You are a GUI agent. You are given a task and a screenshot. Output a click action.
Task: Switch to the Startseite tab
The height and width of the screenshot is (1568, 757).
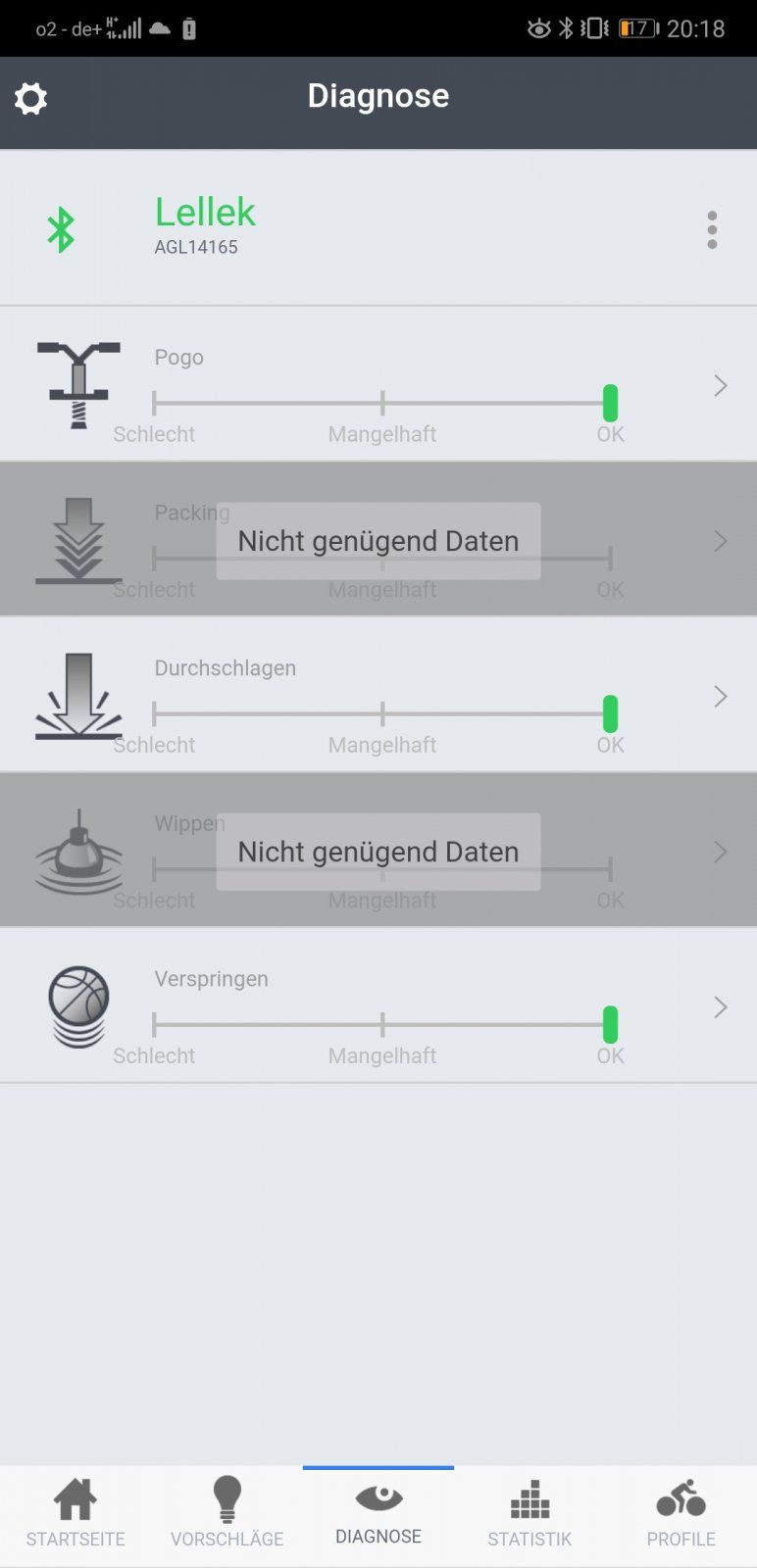(x=76, y=1514)
